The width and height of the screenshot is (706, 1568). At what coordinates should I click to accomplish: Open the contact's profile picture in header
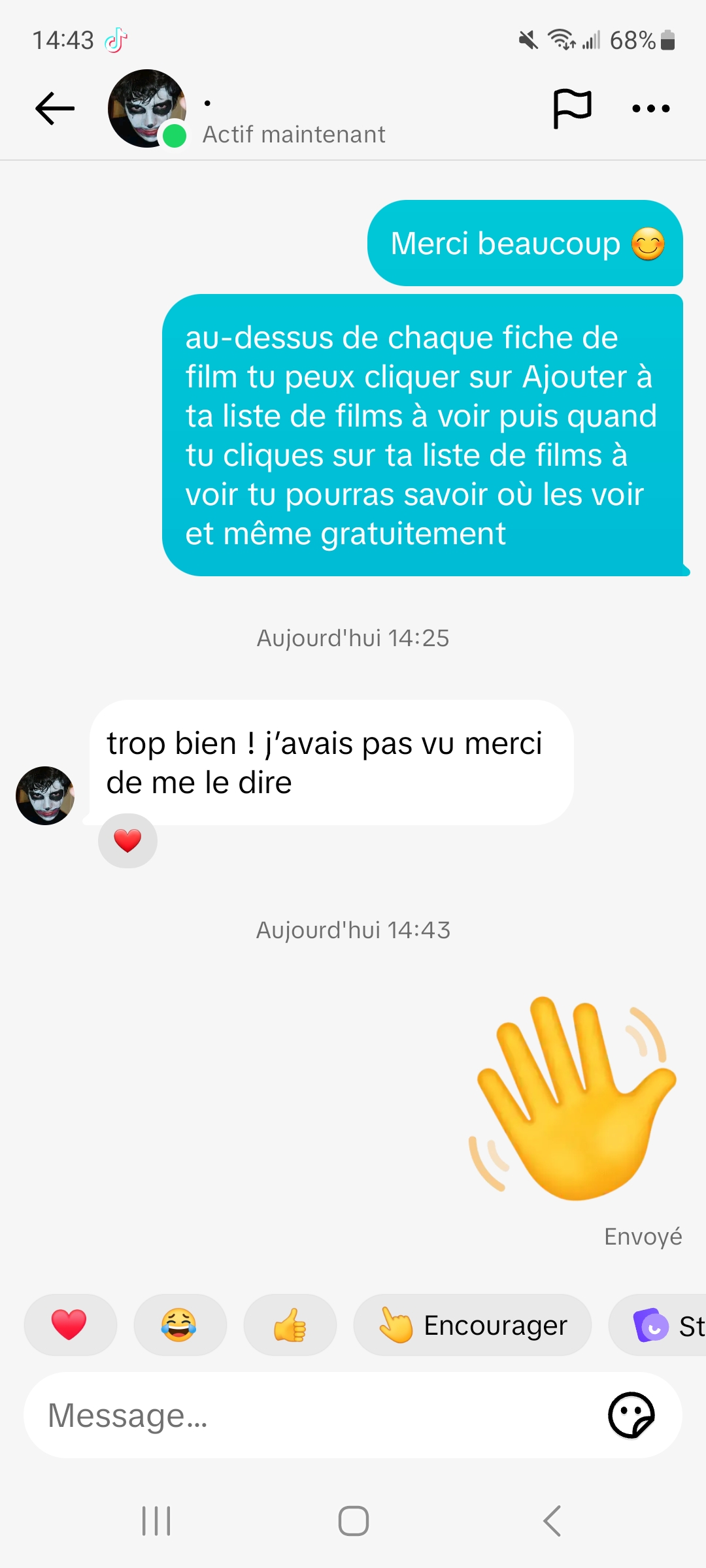pyautogui.click(x=147, y=108)
